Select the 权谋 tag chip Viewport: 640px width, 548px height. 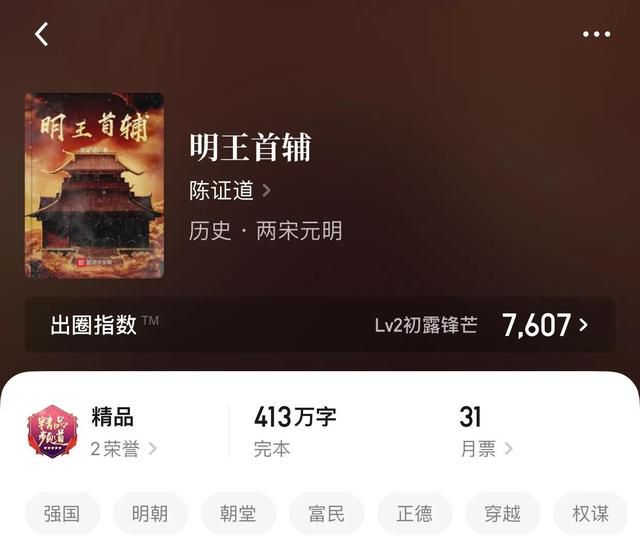[590, 514]
